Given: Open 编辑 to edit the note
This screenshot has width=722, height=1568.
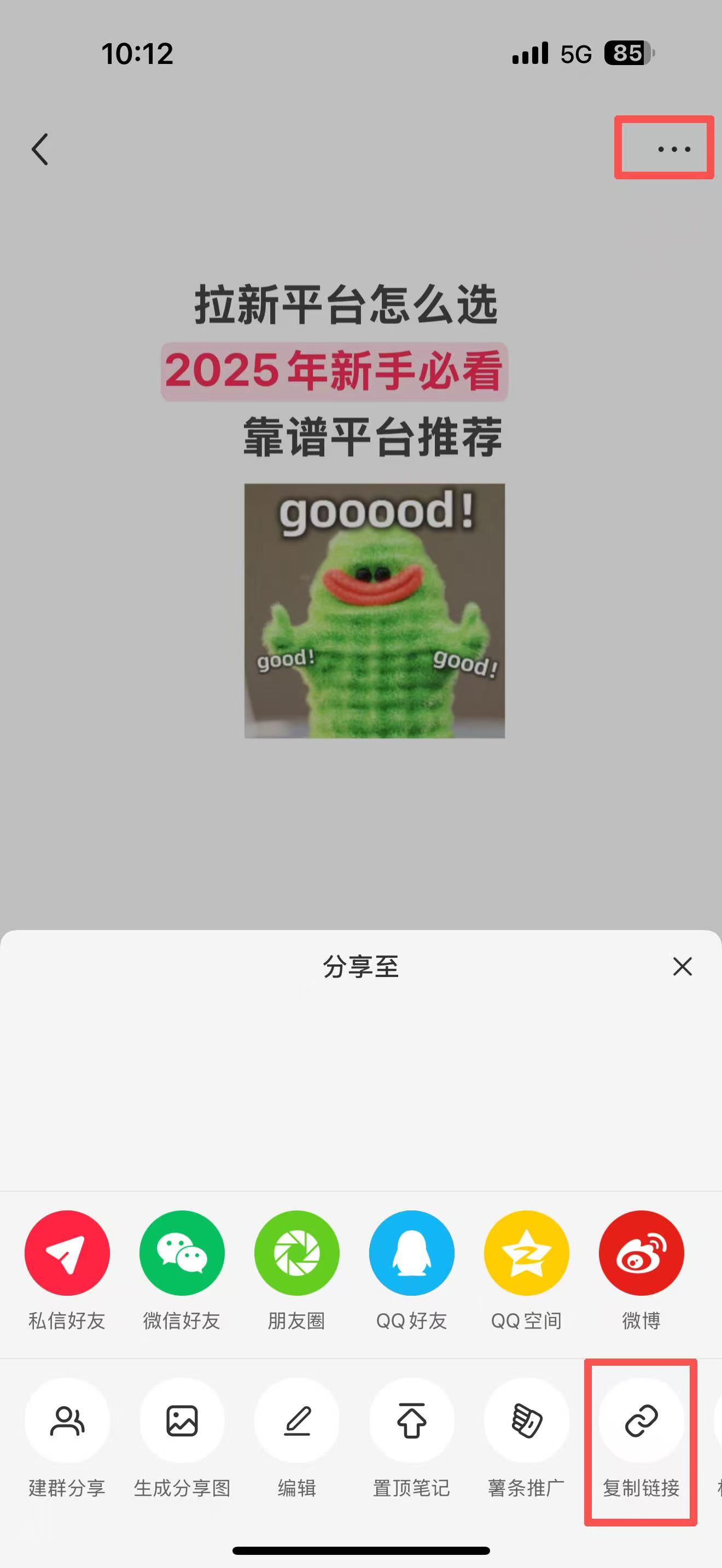Looking at the screenshot, I should (296, 1421).
